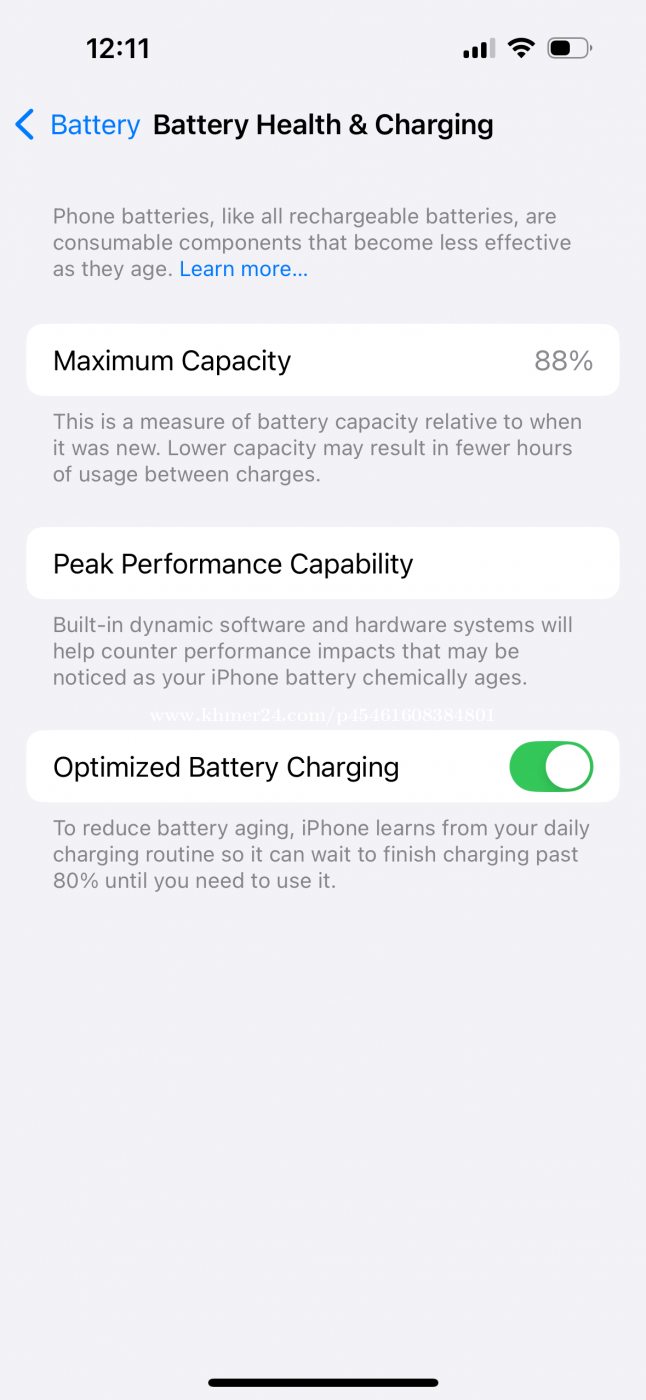Open the Learn more link
Screen dimensions: 646x1400
[x=243, y=269]
